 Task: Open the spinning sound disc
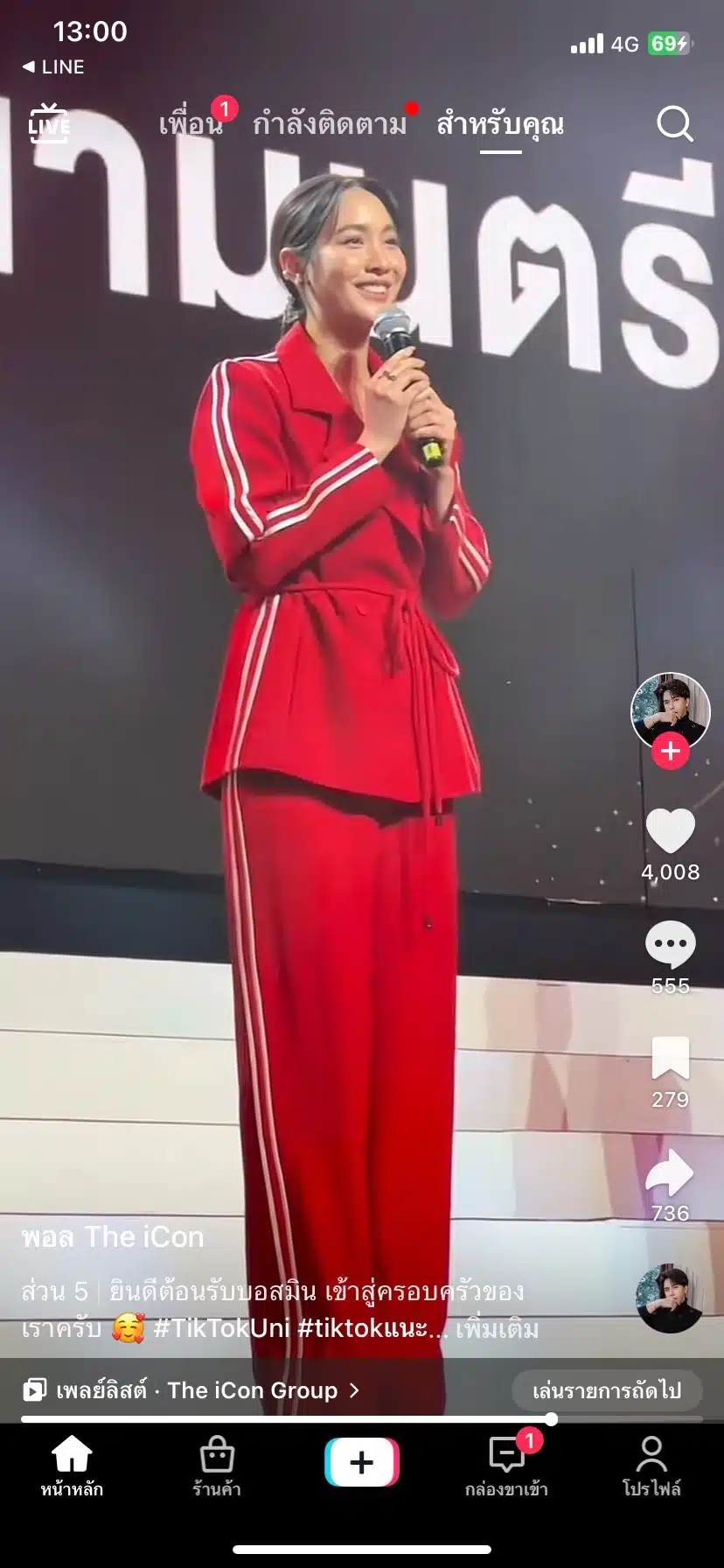click(670, 1298)
